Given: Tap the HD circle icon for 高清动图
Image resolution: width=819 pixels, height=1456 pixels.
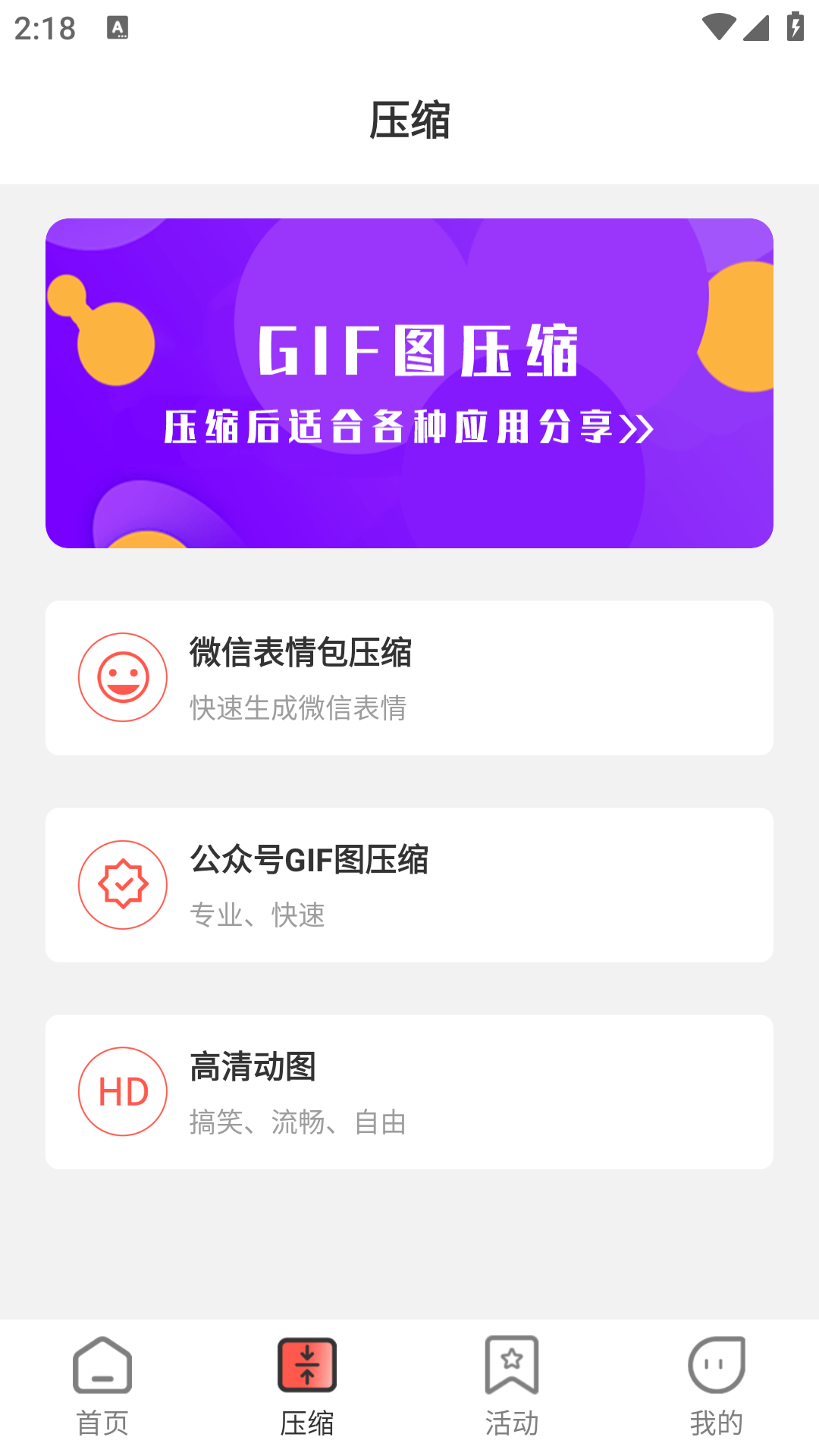Looking at the screenshot, I should click(123, 1092).
